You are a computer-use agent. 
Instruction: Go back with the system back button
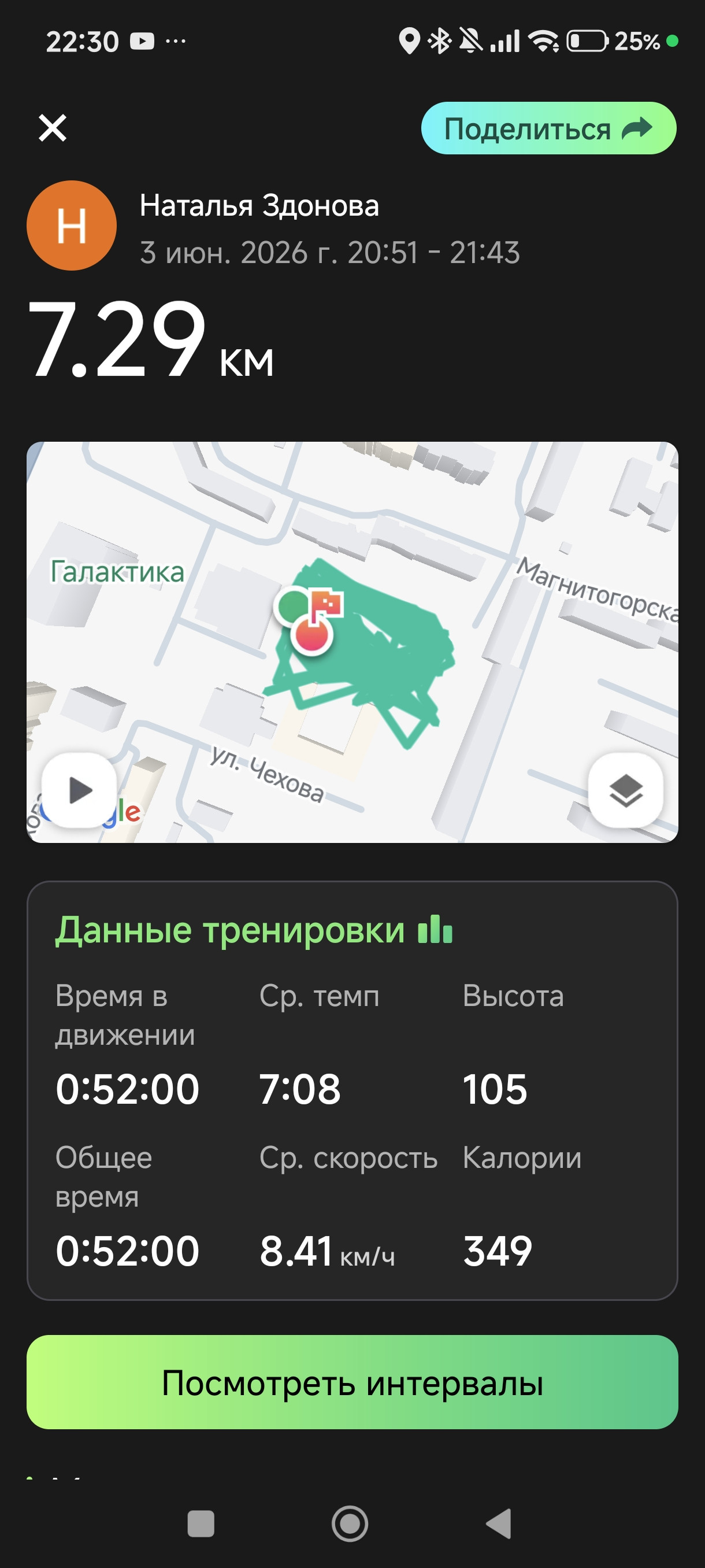click(x=499, y=1524)
